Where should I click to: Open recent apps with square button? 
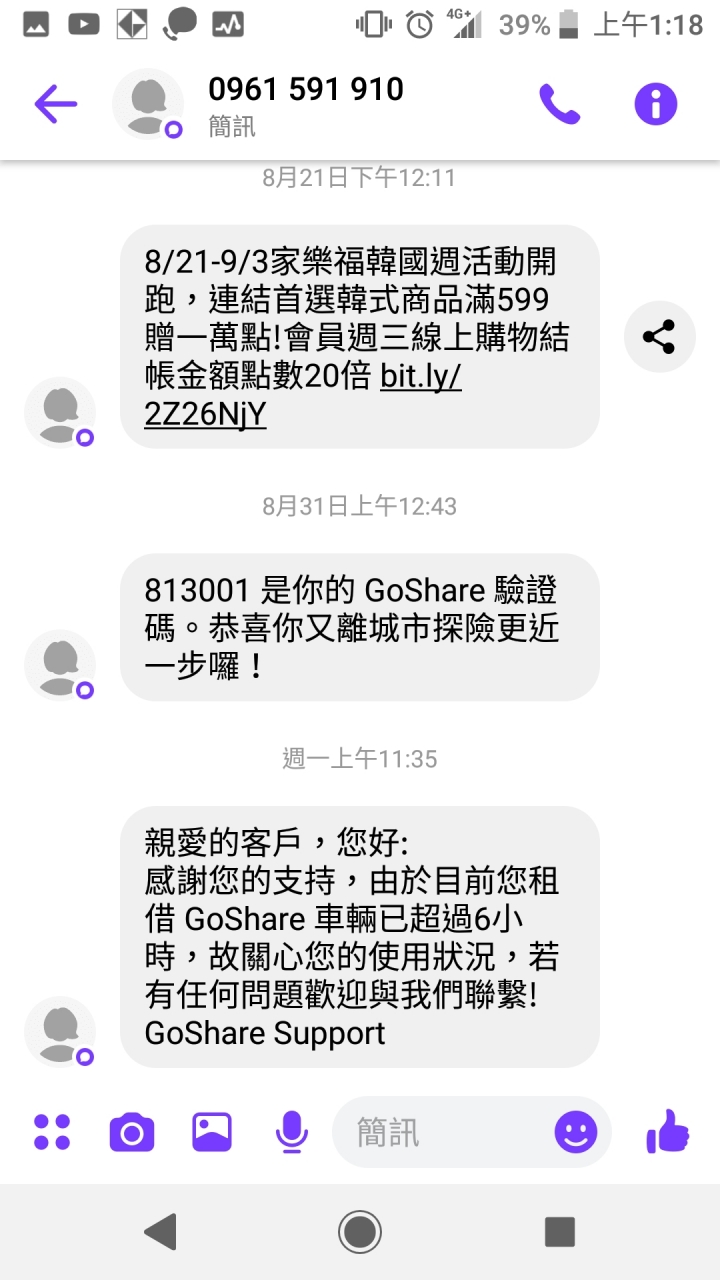click(x=560, y=1231)
